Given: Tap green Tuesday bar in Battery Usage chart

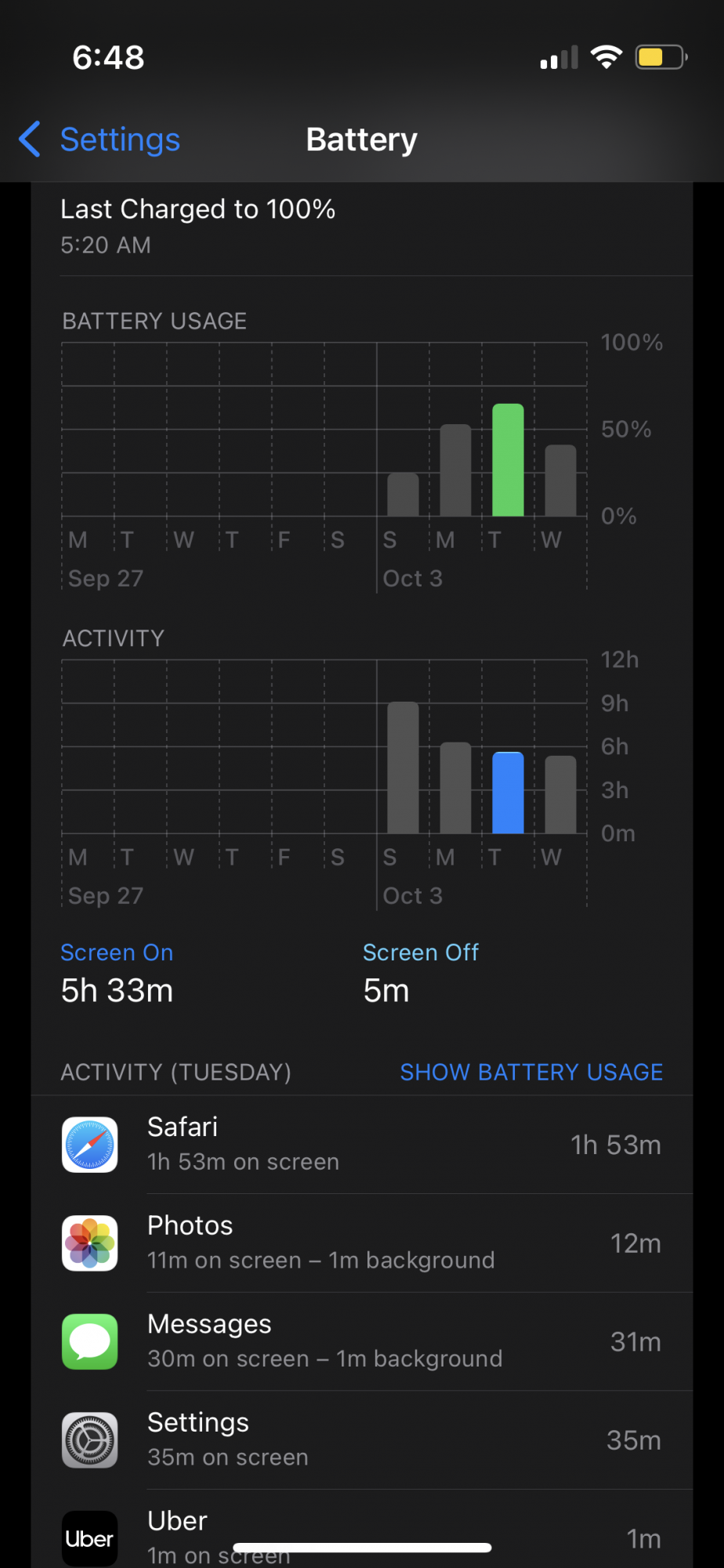Looking at the screenshot, I should 508,460.
